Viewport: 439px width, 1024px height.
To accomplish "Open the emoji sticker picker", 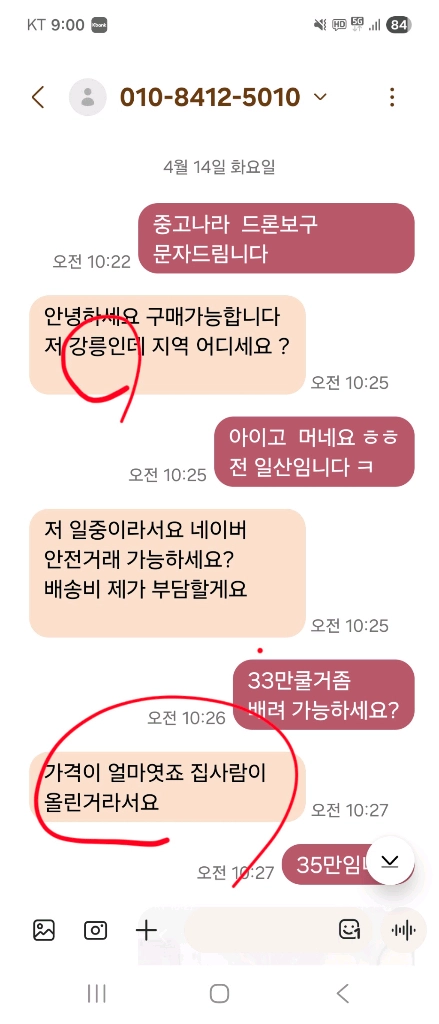I will 350,930.
